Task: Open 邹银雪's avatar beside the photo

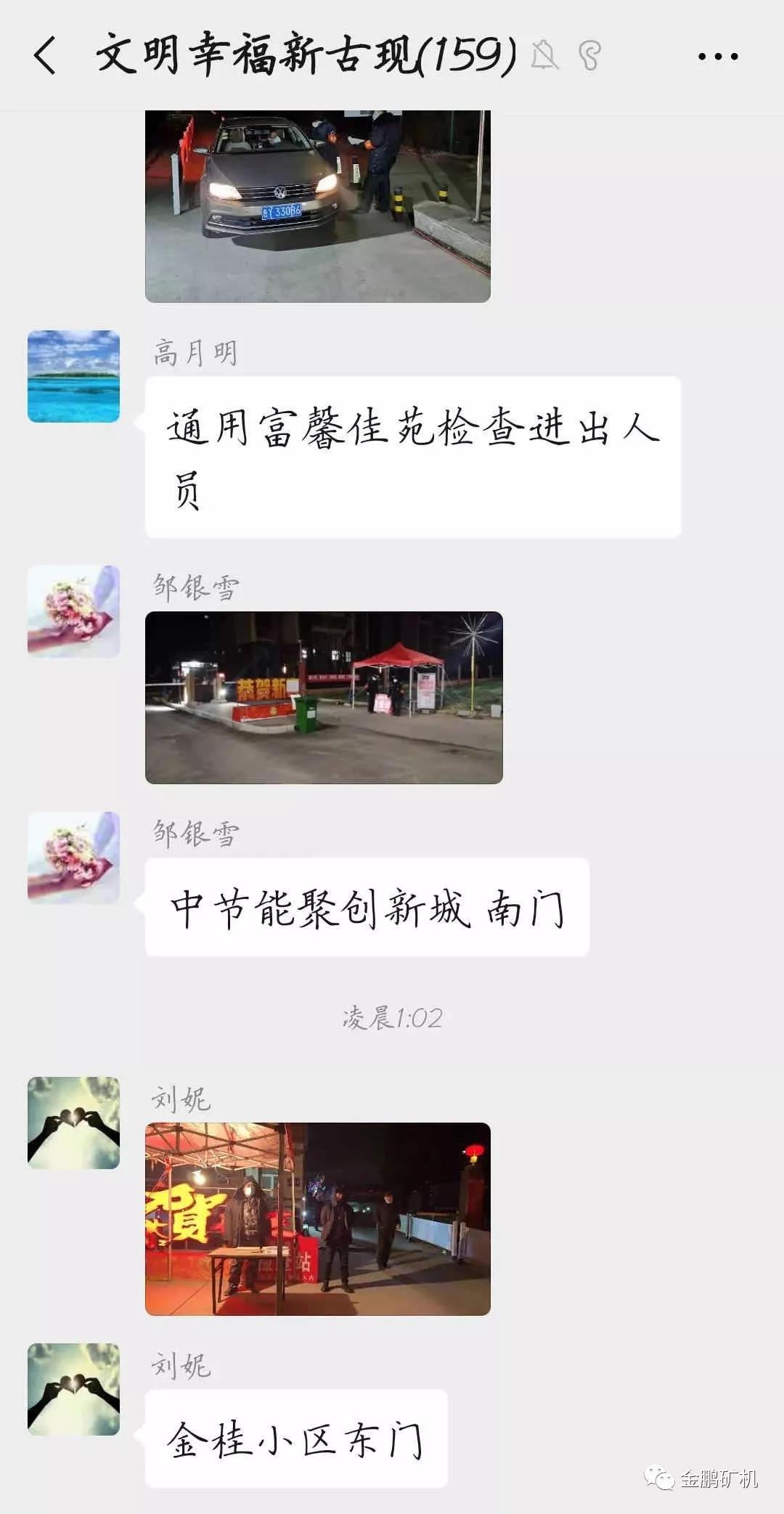Action: tap(73, 611)
